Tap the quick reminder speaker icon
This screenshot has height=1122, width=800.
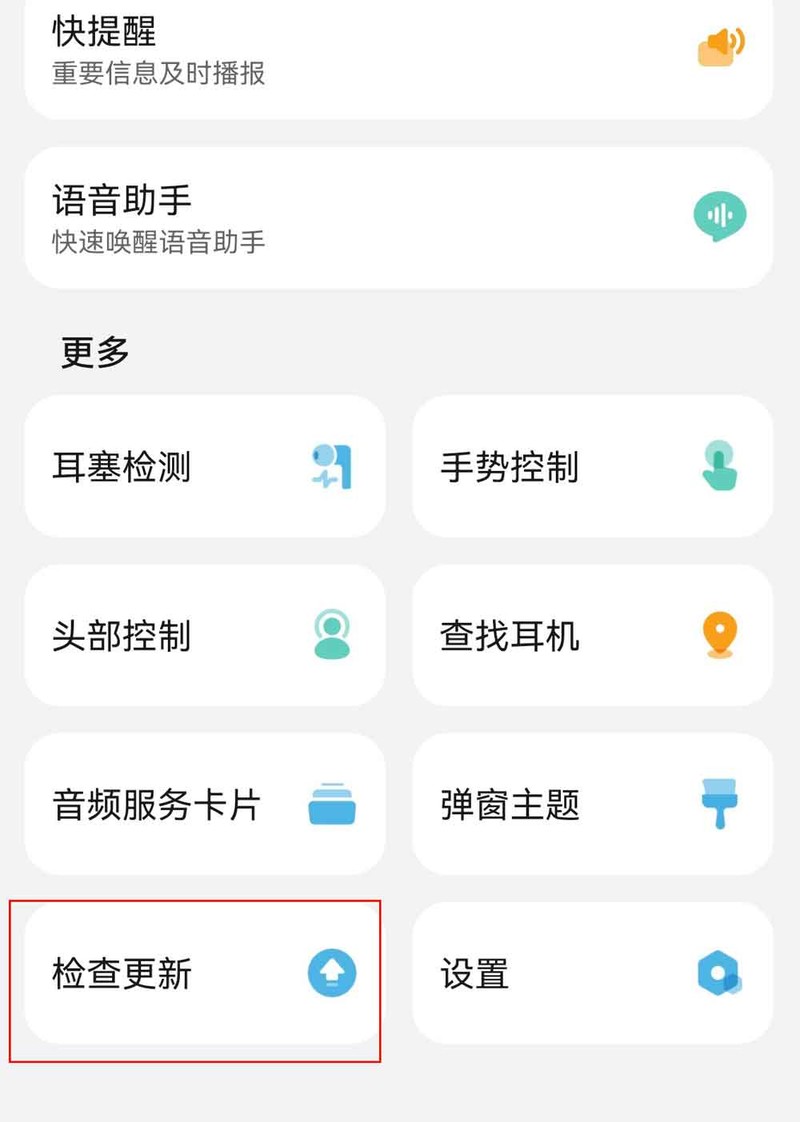(x=722, y=44)
